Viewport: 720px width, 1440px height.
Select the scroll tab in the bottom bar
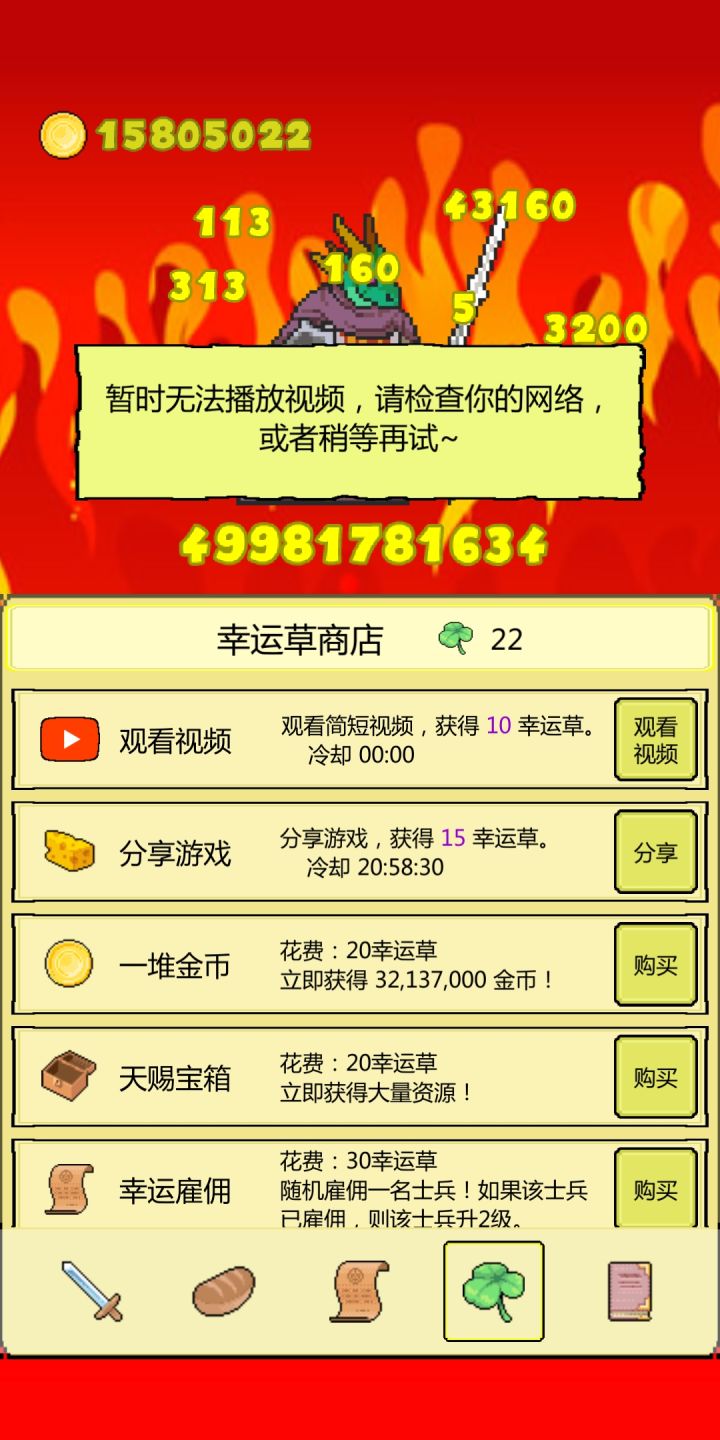click(x=357, y=1290)
